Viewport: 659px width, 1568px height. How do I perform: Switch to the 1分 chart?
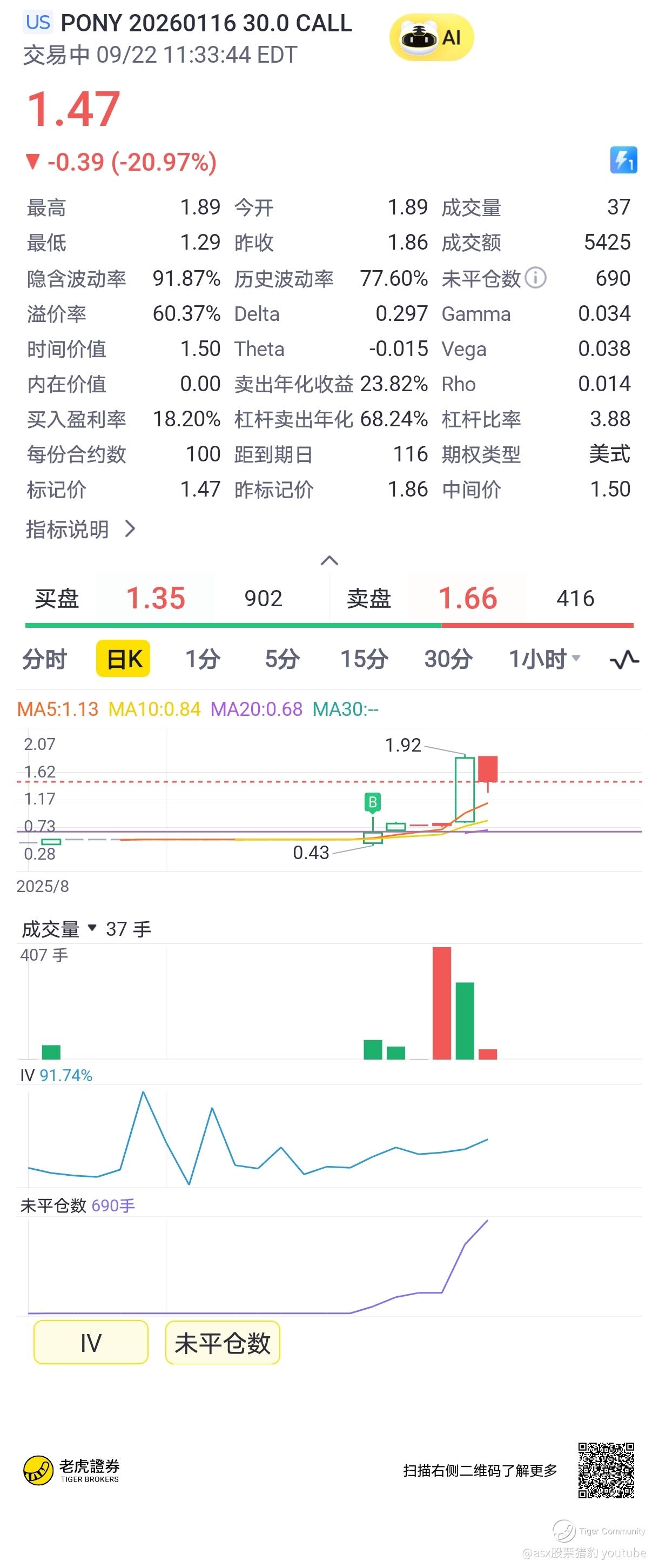point(203,659)
